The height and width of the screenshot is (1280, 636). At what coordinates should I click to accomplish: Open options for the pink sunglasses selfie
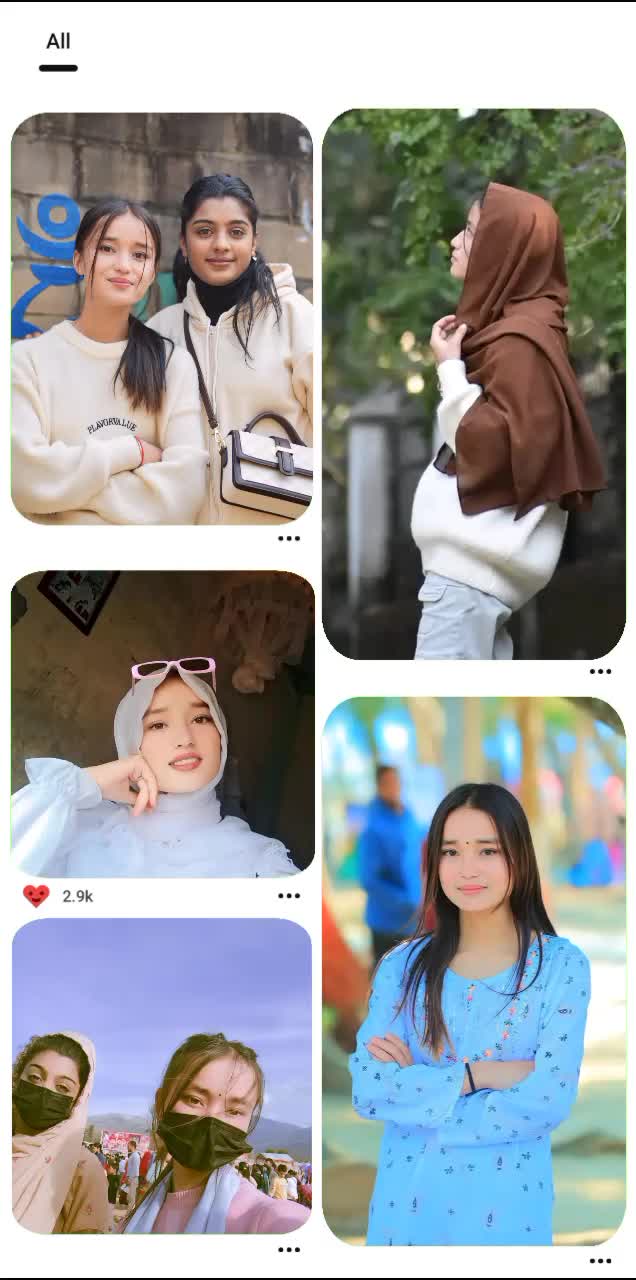pos(289,896)
